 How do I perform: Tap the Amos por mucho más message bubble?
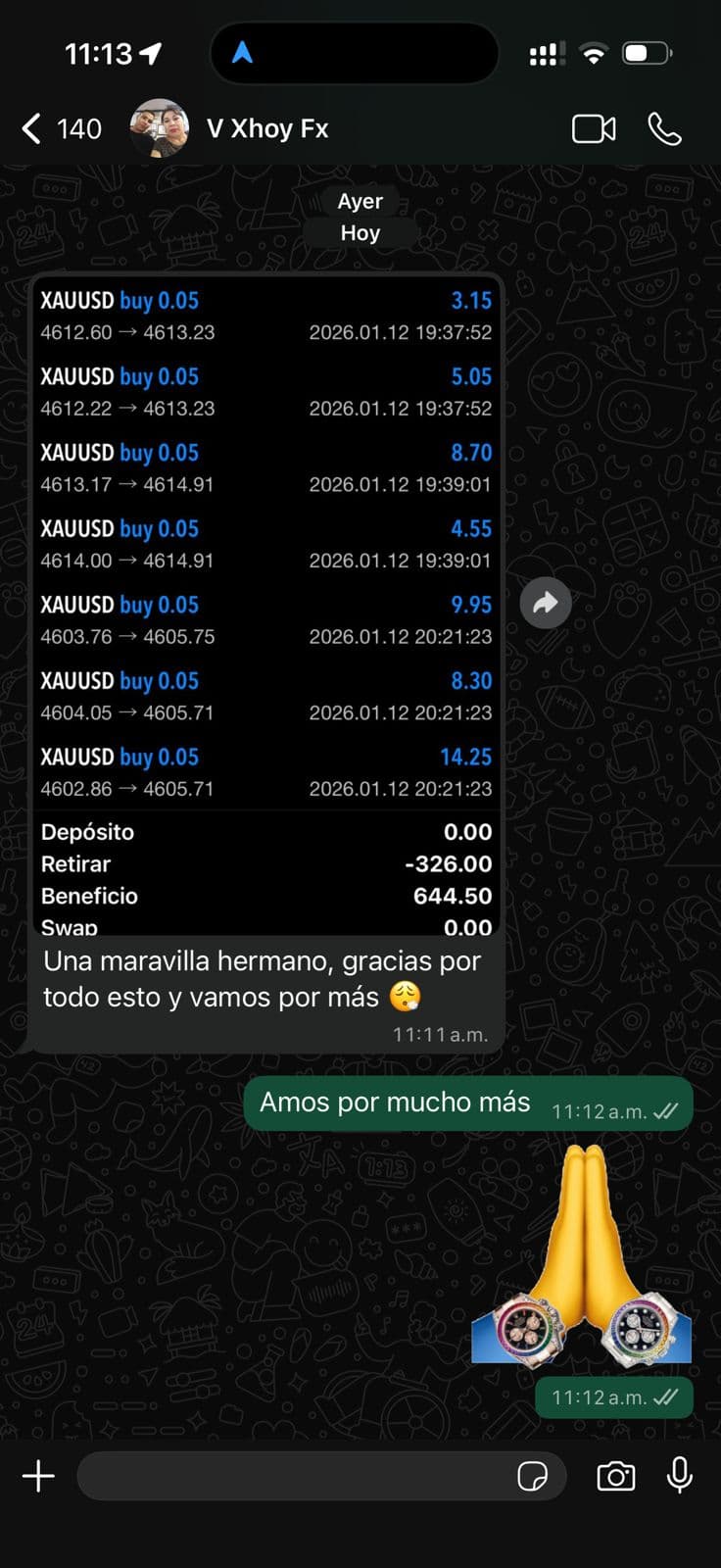point(394,1102)
